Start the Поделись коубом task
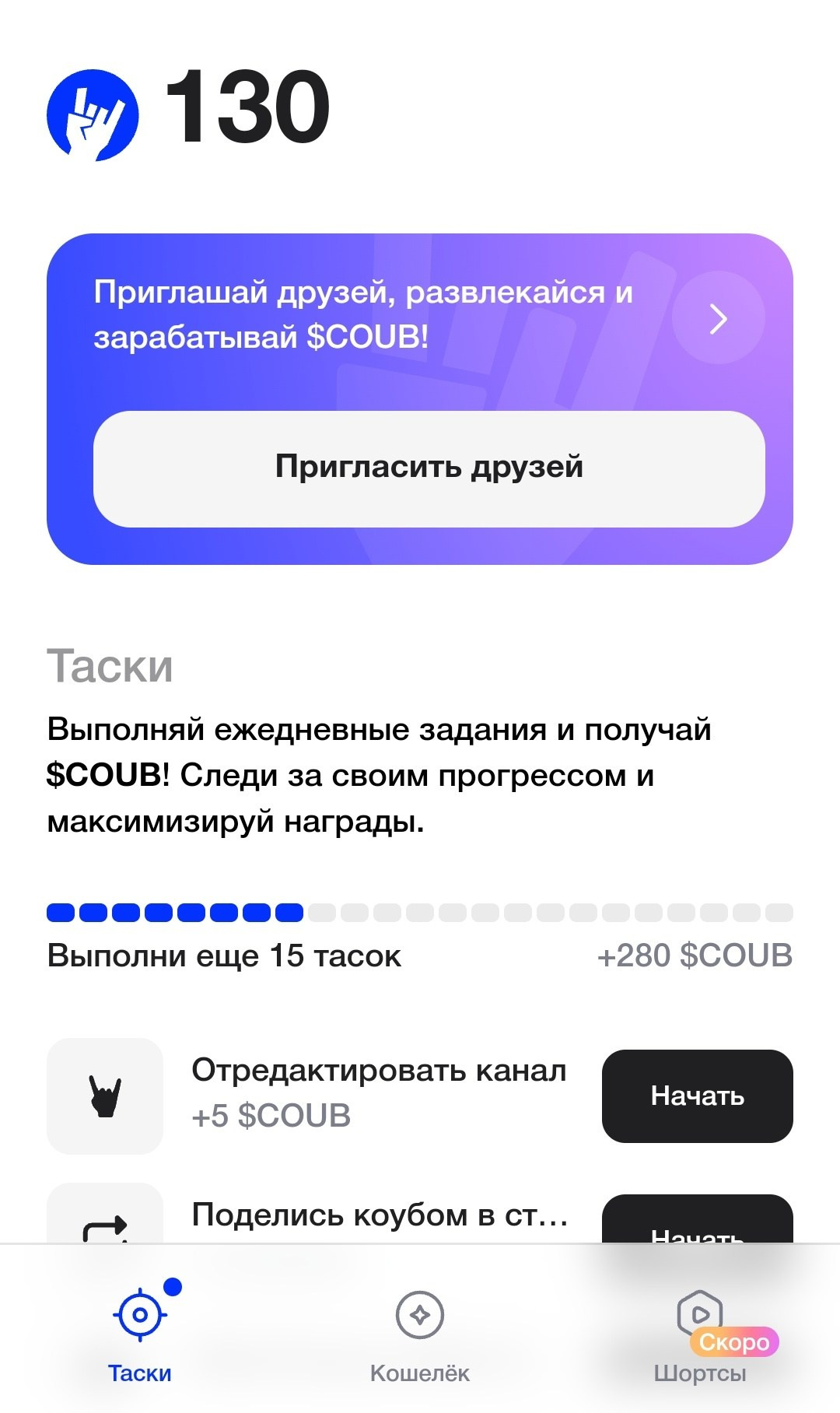The image size is (840, 1413). (697, 1222)
